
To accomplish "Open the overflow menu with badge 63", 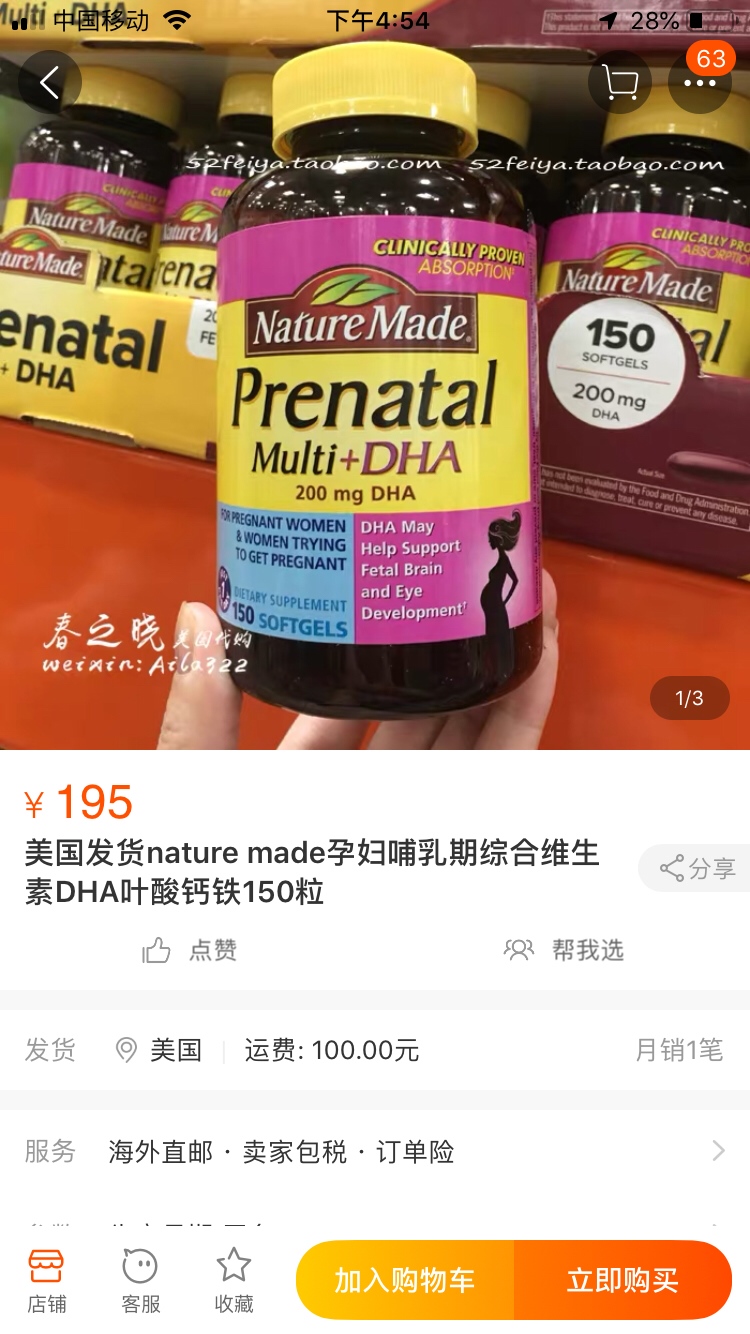I will pyautogui.click(x=700, y=82).
